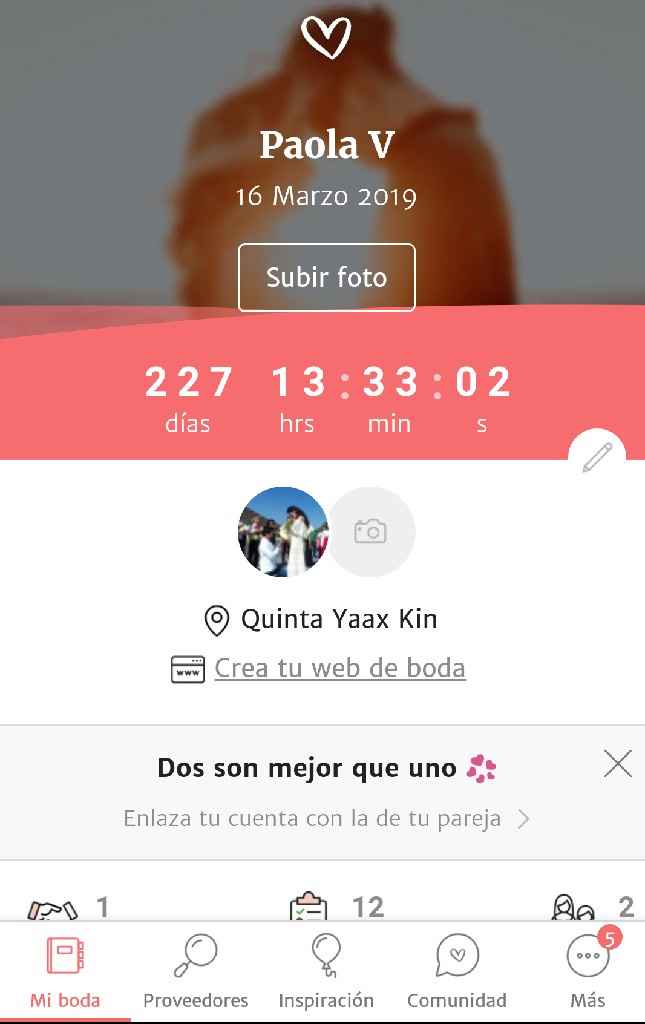Select the Mi boda tab
Image resolution: width=645 pixels, height=1024 pixels.
click(x=65, y=971)
